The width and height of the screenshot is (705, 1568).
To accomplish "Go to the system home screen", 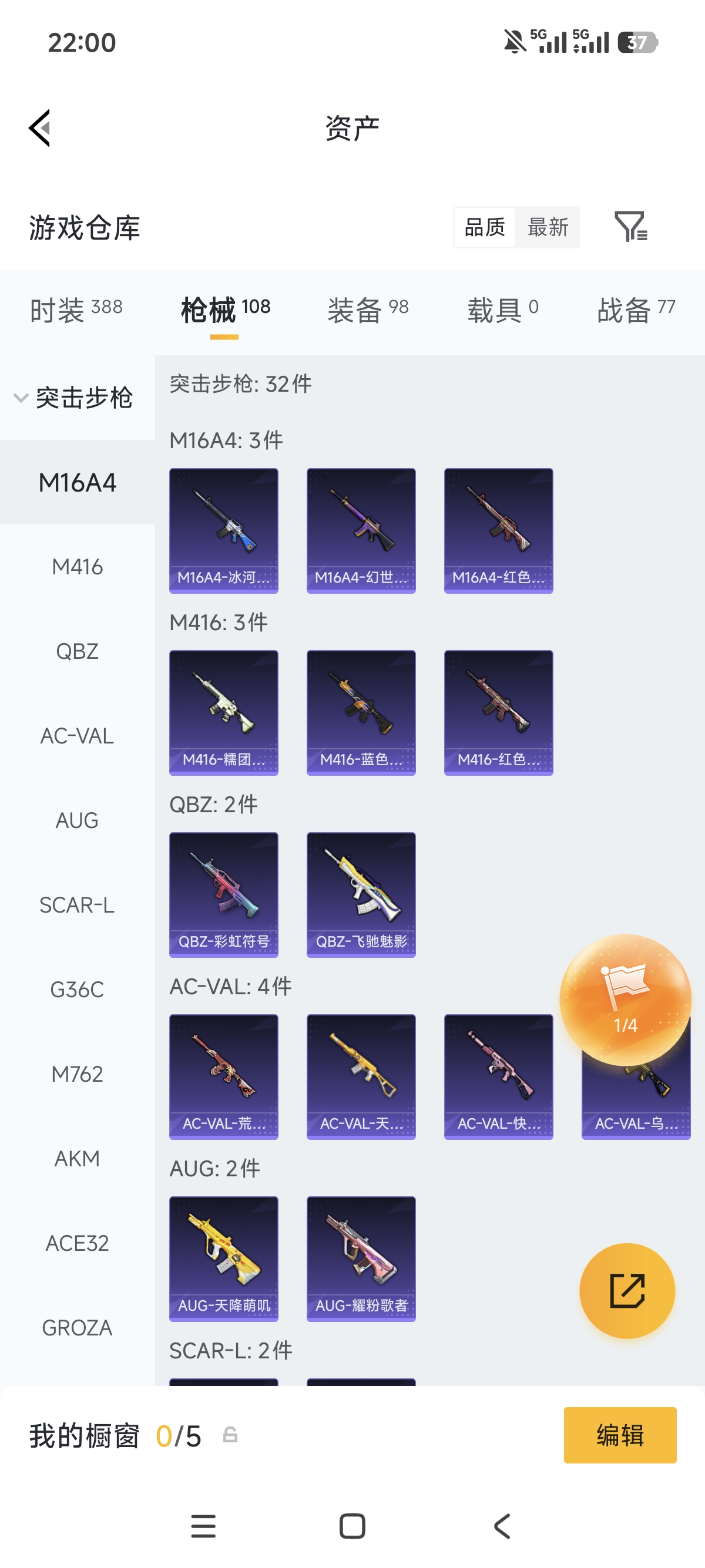I will pos(352,1526).
